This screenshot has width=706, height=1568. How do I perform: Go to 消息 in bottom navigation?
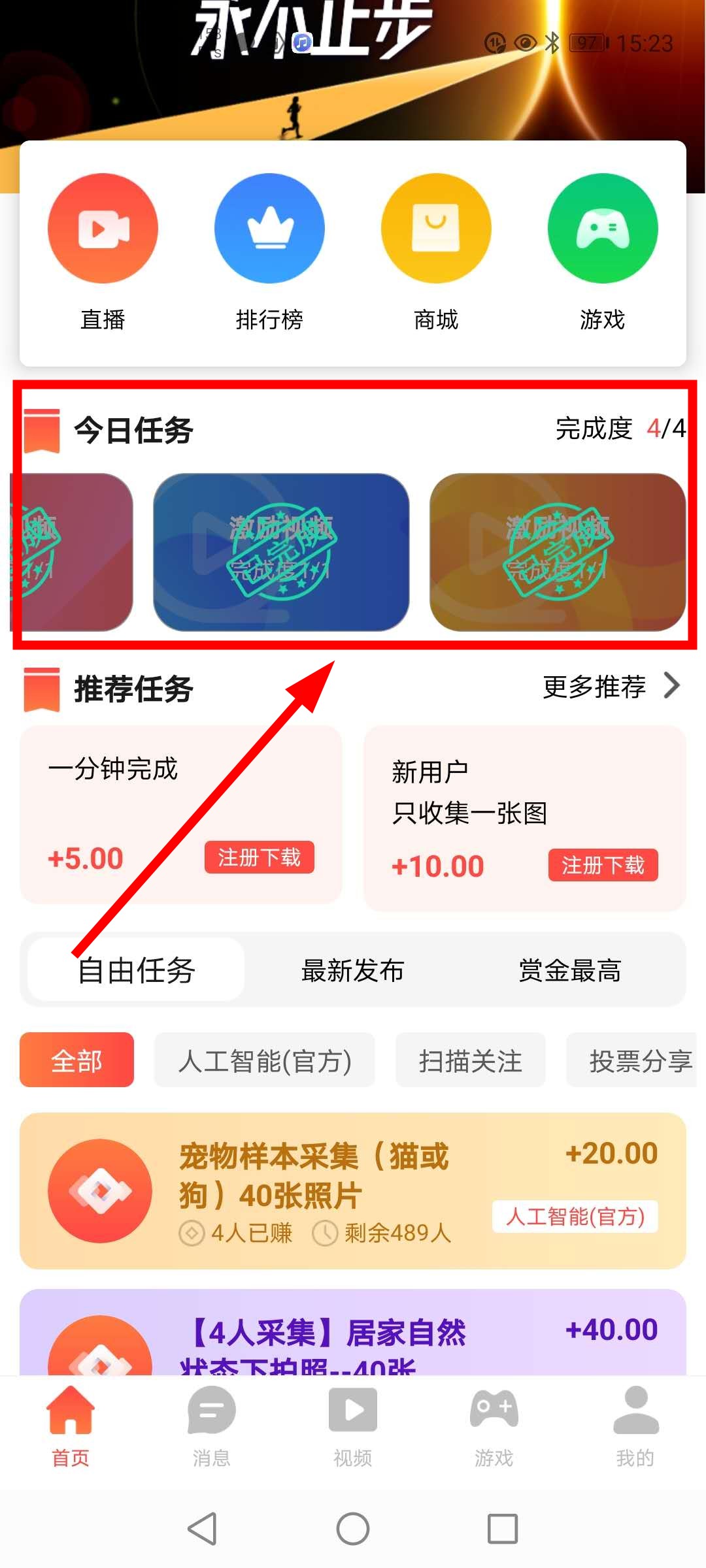coord(211,1426)
